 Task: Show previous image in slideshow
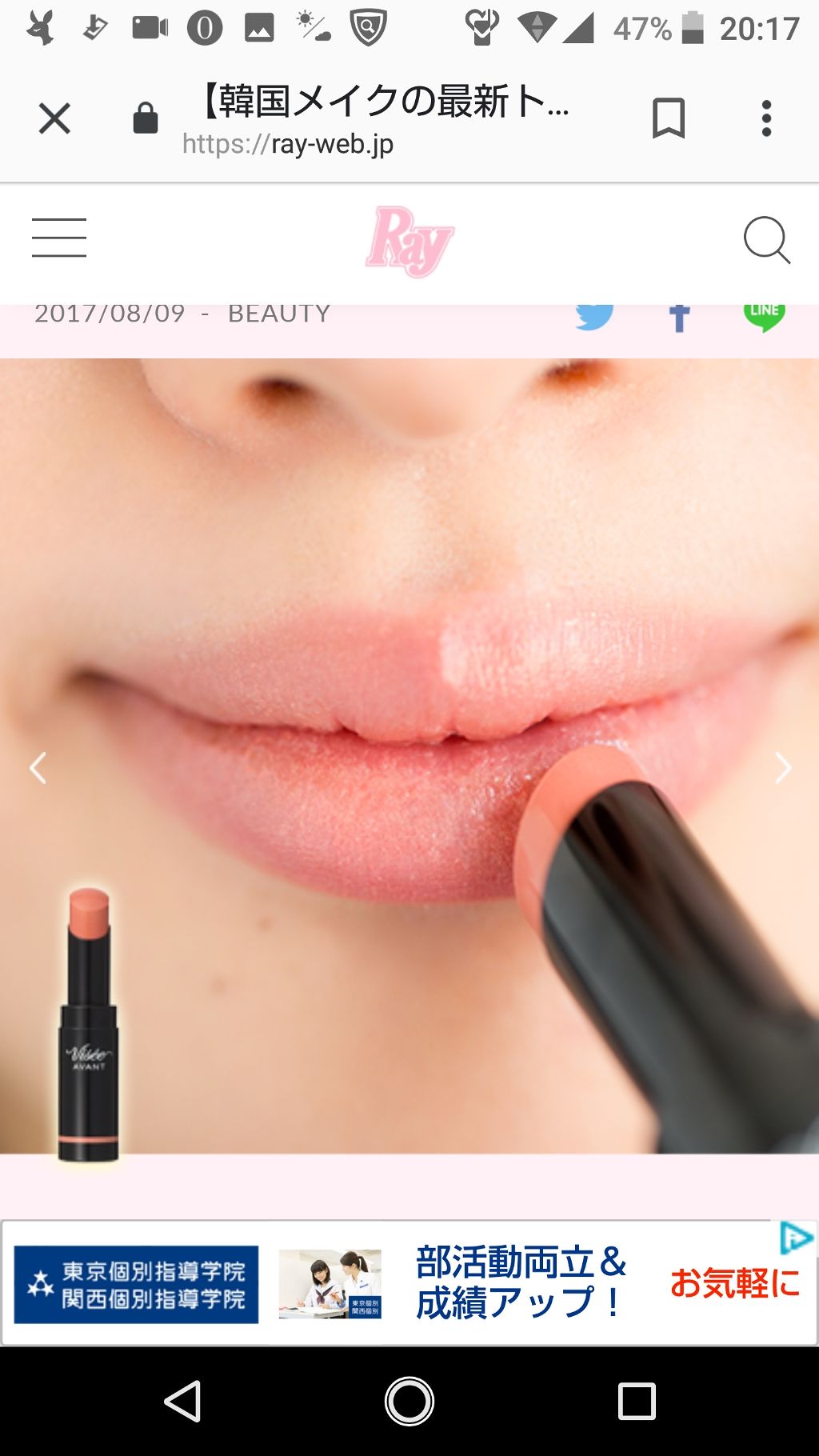coord(38,768)
